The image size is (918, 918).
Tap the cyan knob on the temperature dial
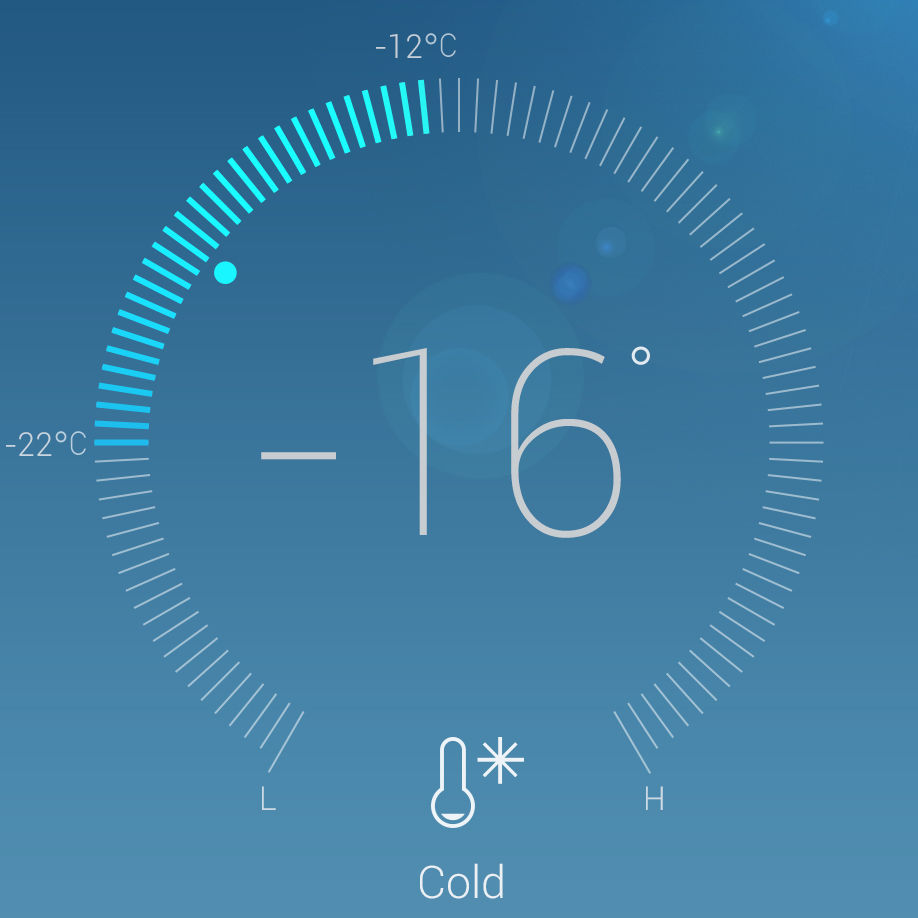pos(226,272)
